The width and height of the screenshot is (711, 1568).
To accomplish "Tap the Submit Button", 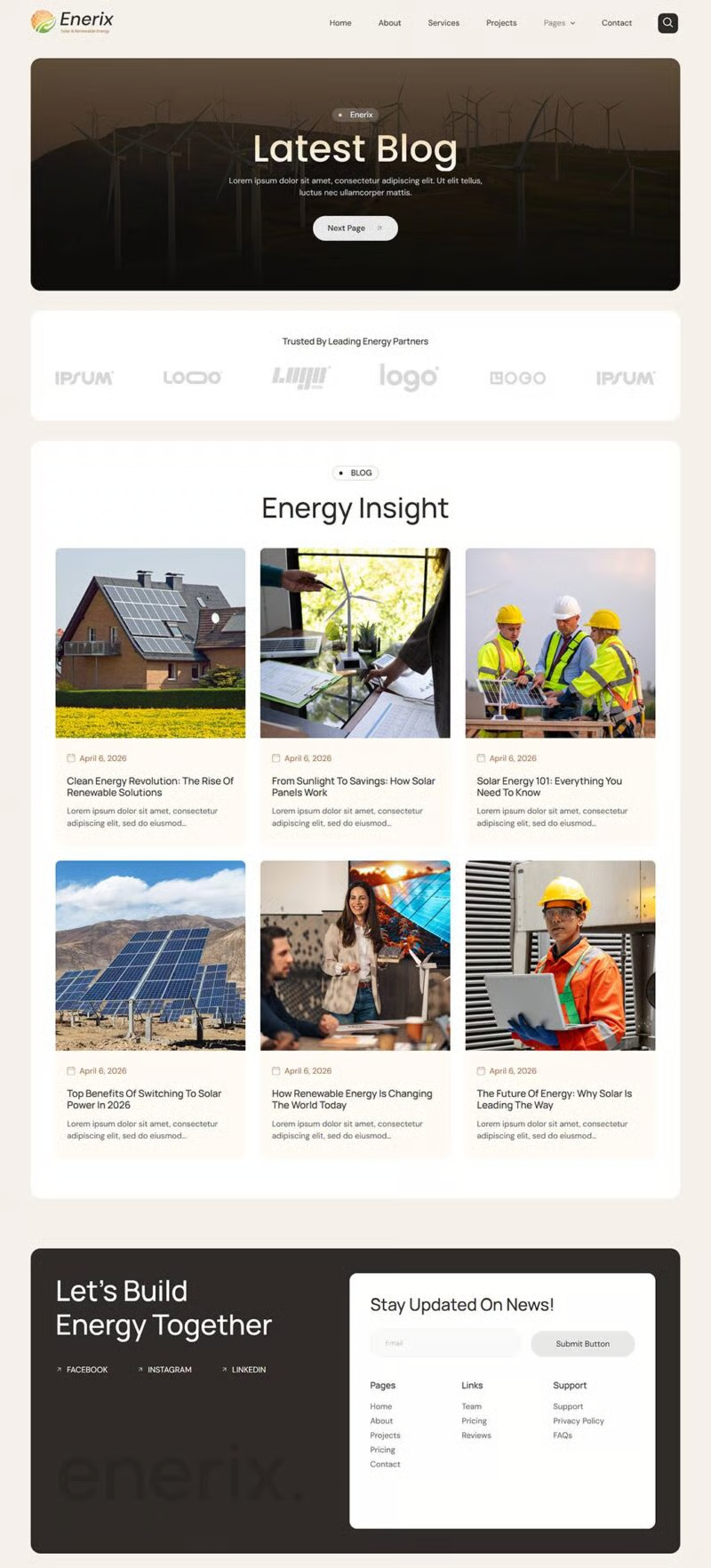I will click(582, 1344).
